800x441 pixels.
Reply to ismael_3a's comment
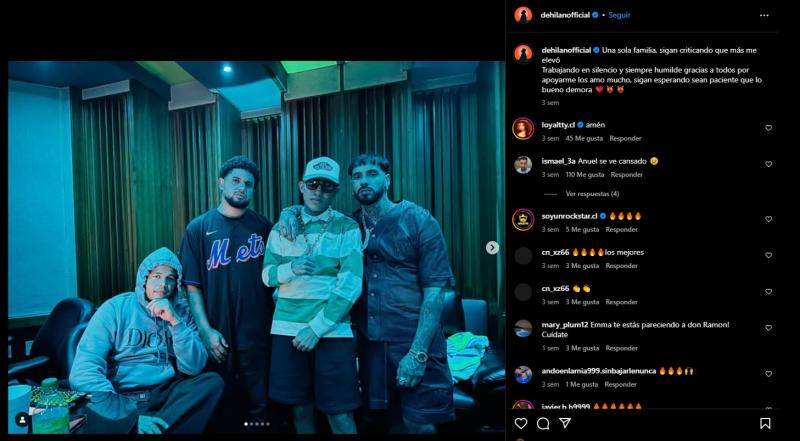coord(627,174)
